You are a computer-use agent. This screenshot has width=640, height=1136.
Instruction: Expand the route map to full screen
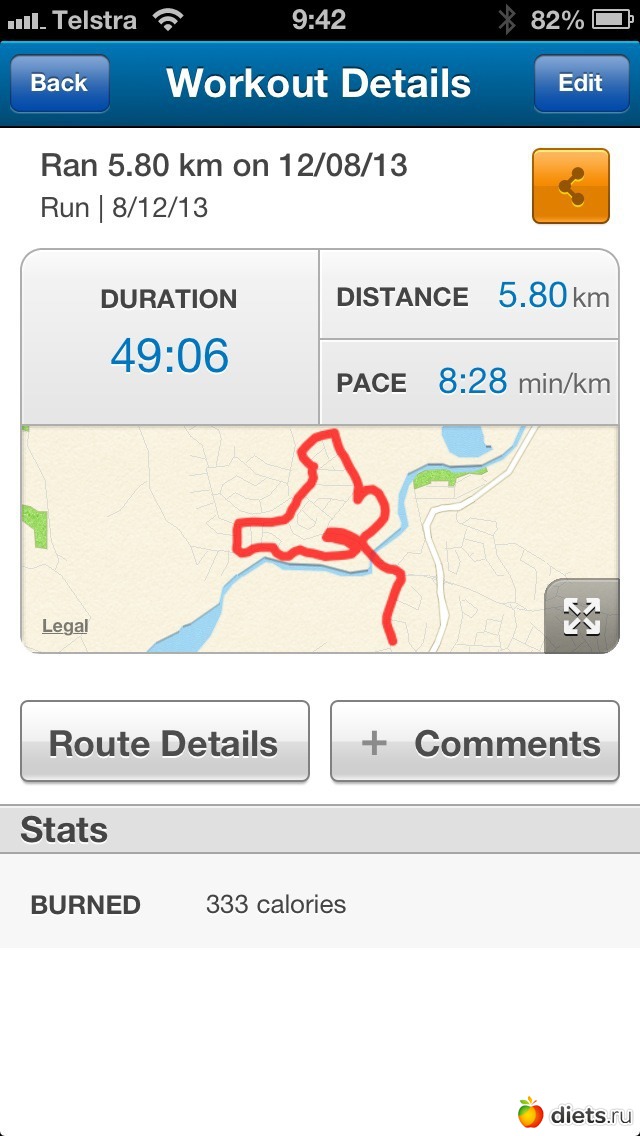581,616
